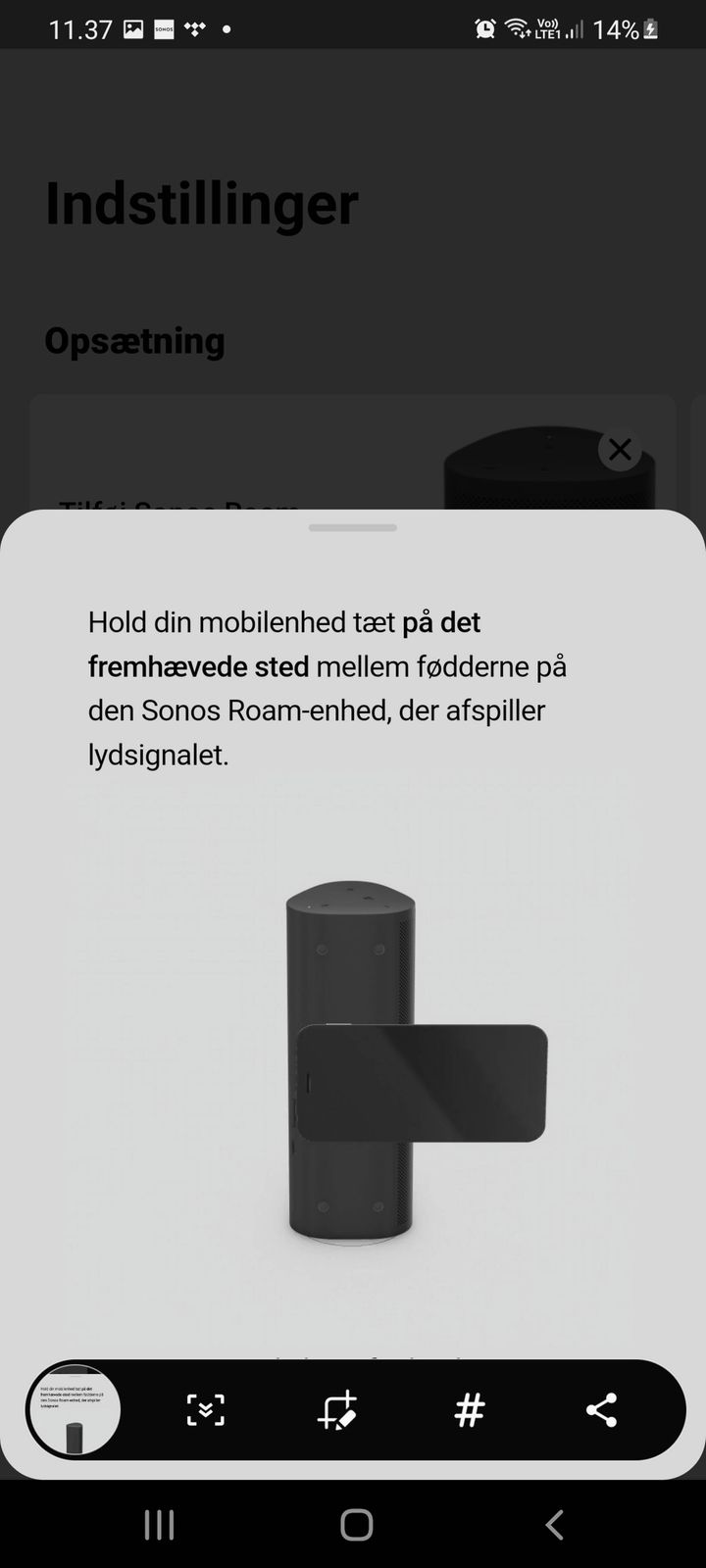Open recent apps from navigation bar
Viewport: 706px width, 1568px height.
159,1525
